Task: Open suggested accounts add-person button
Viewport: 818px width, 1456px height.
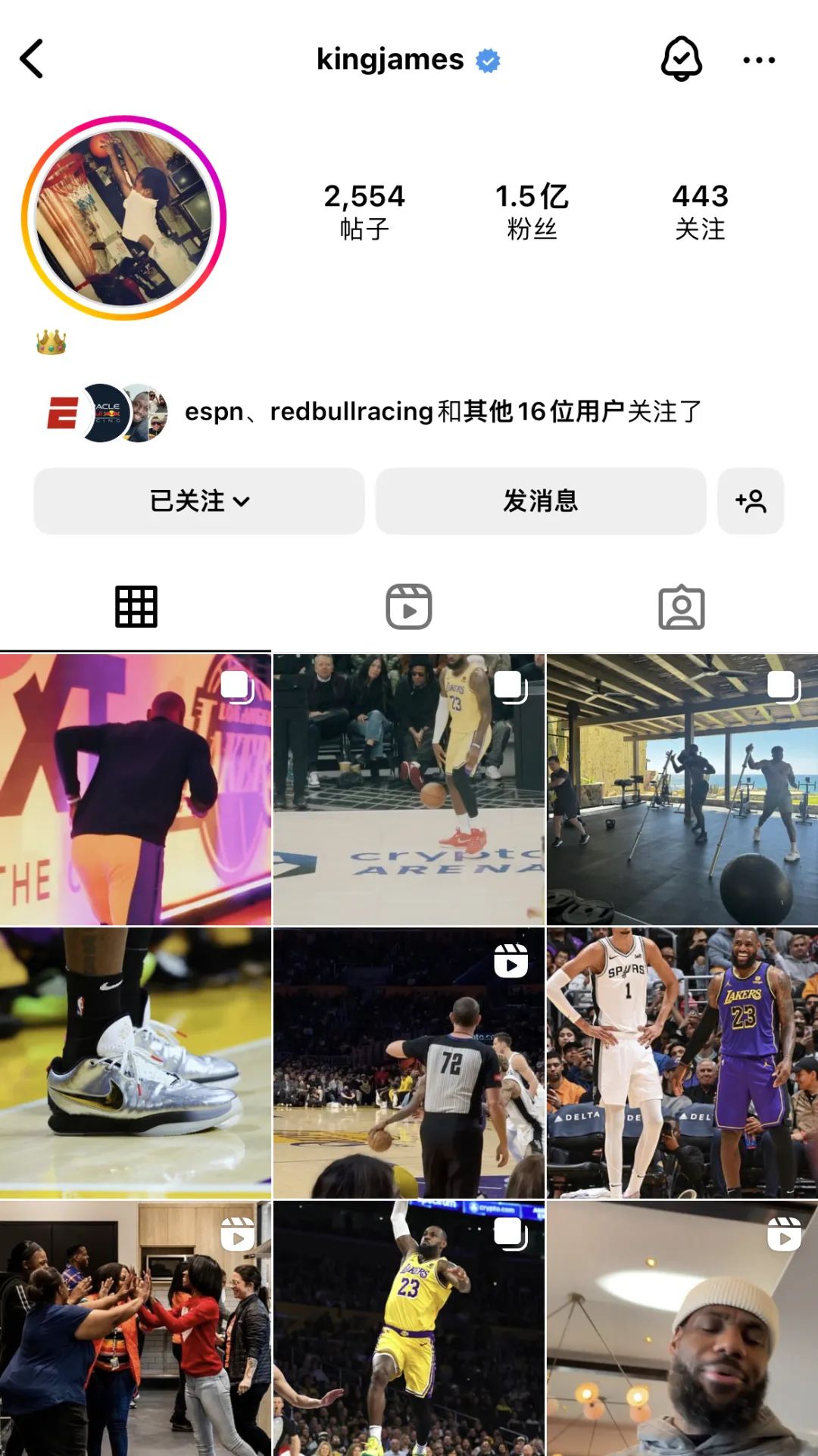Action: coord(751,501)
